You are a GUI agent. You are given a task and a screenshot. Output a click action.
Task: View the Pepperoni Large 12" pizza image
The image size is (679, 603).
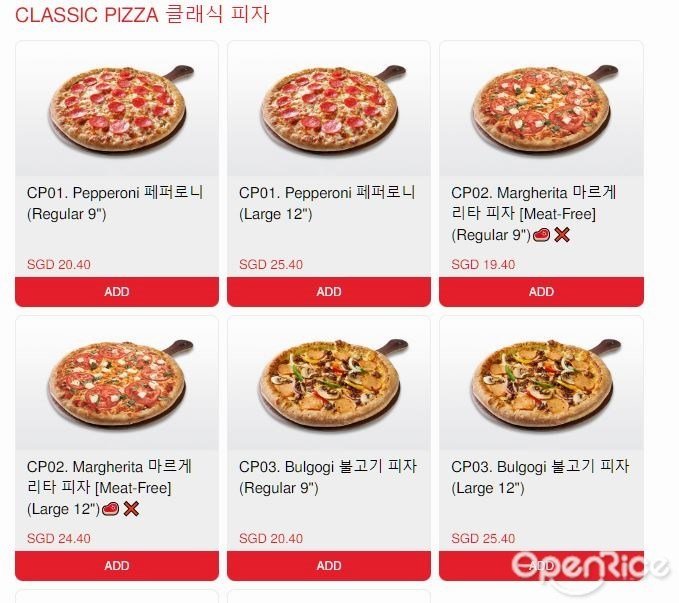point(329,110)
